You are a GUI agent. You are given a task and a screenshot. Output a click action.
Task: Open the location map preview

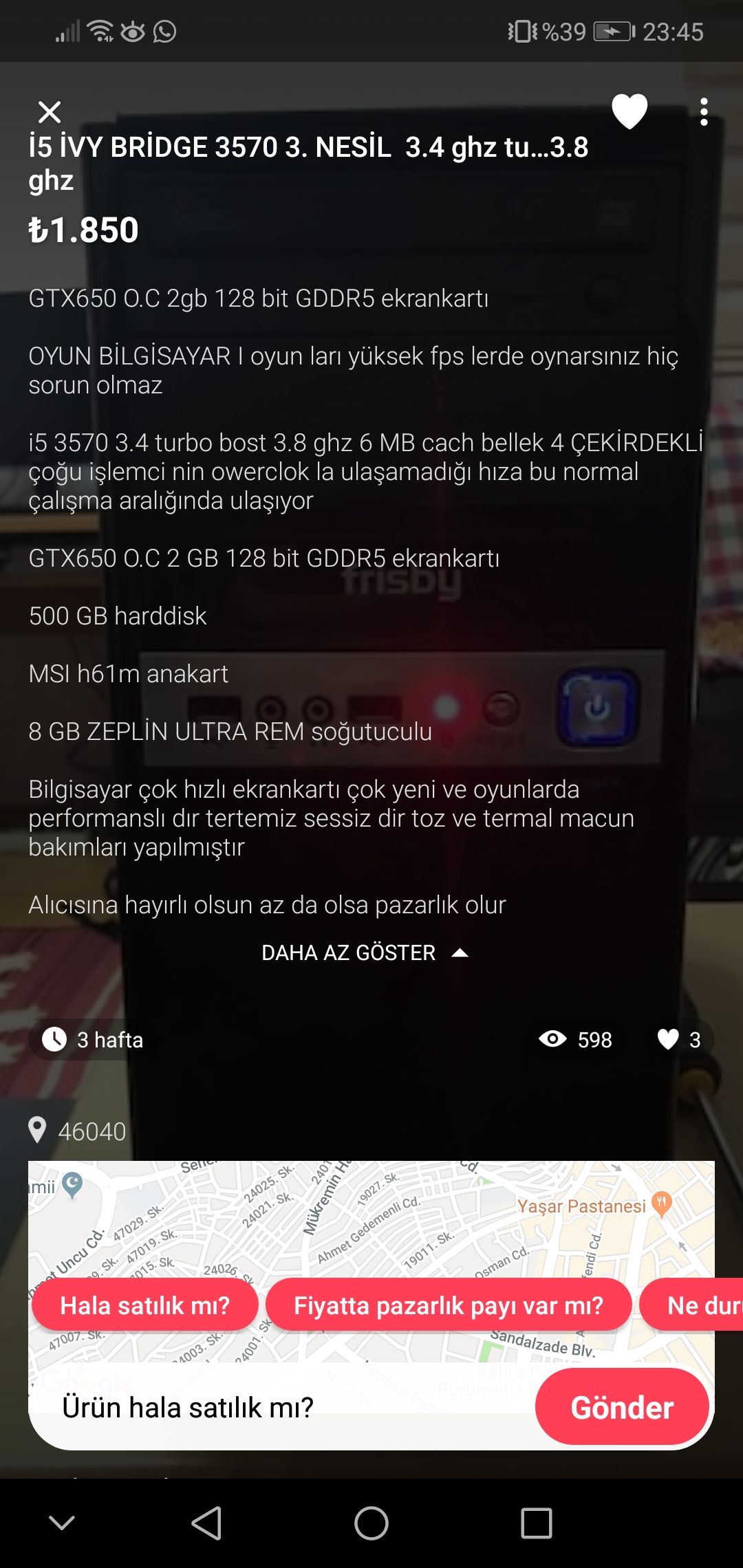371,1217
